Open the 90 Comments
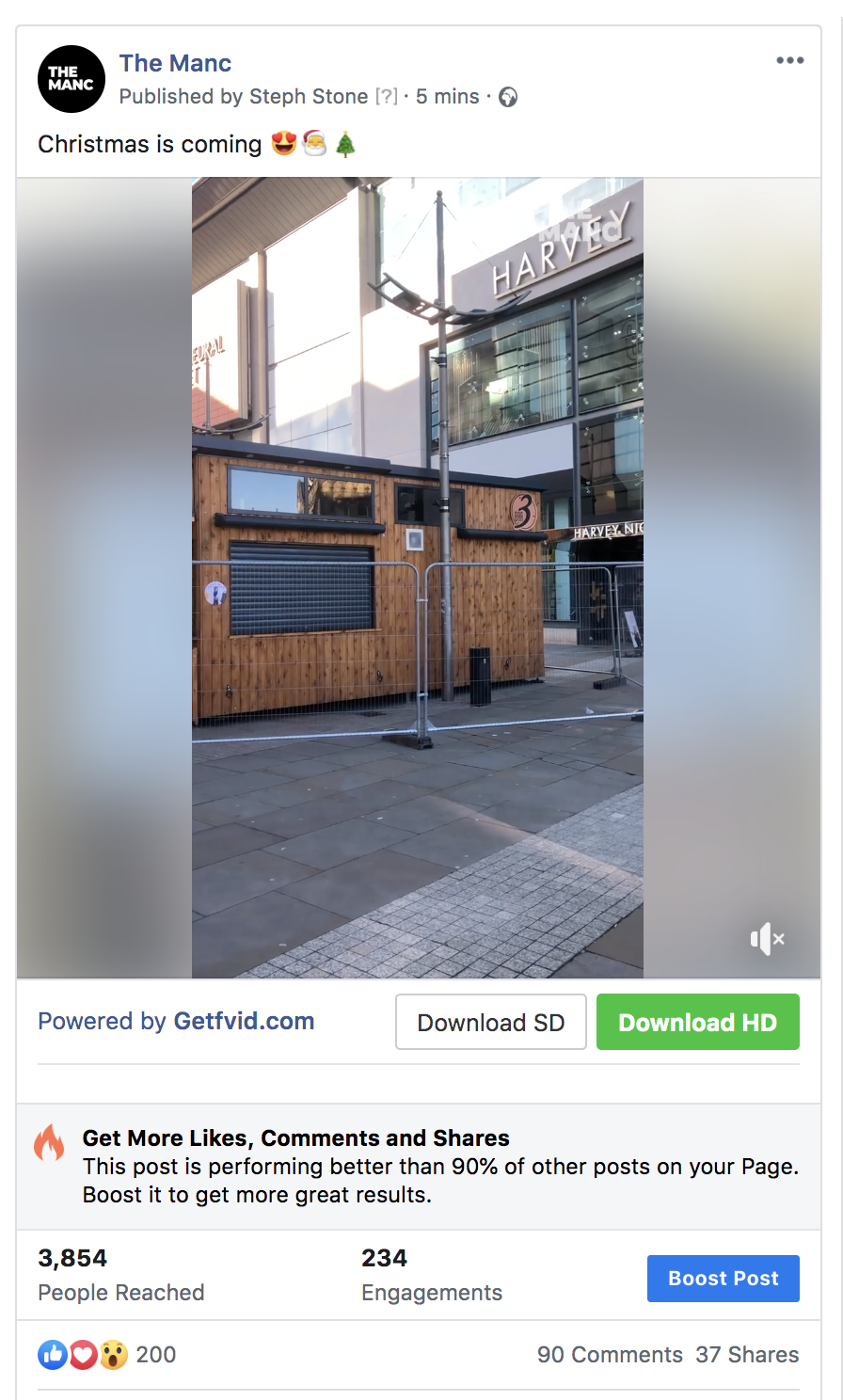 coord(610,1354)
